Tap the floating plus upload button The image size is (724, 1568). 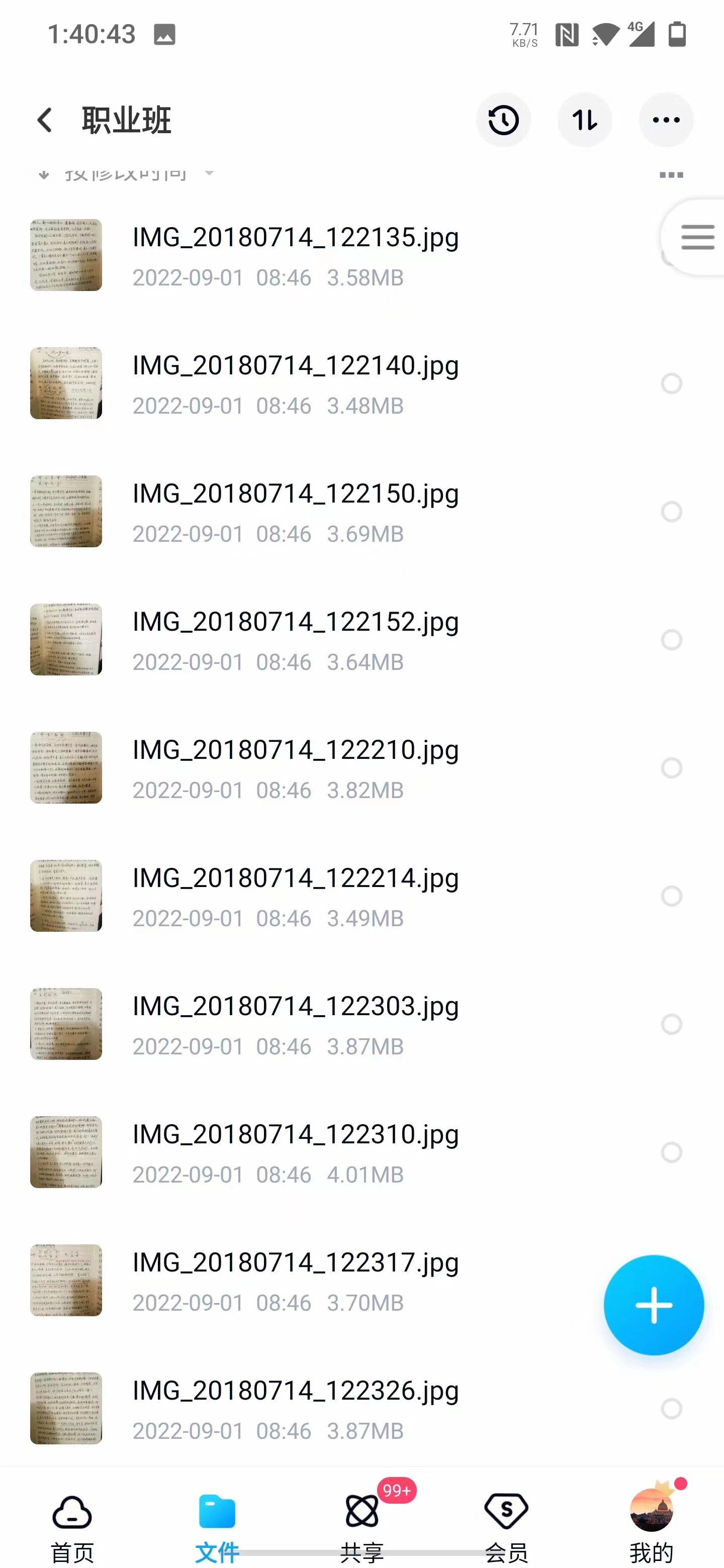(x=654, y=1305)
